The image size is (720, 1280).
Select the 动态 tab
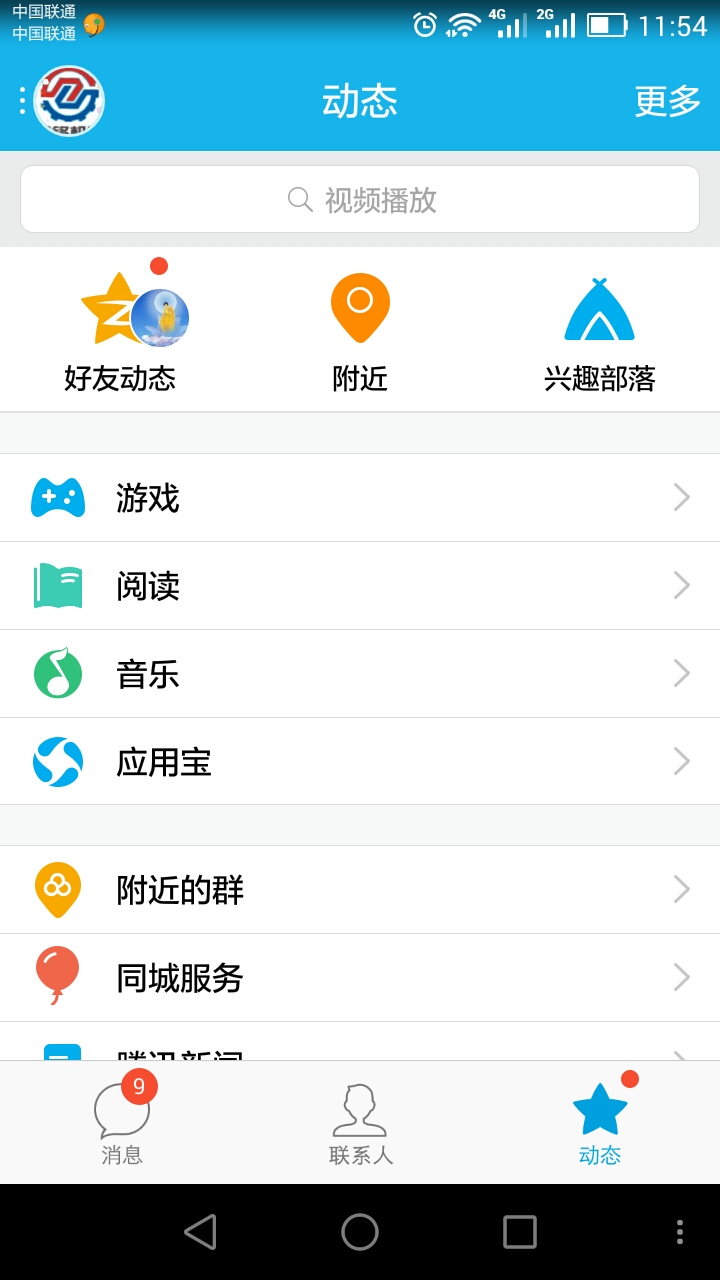click(x=599, y=1122)
